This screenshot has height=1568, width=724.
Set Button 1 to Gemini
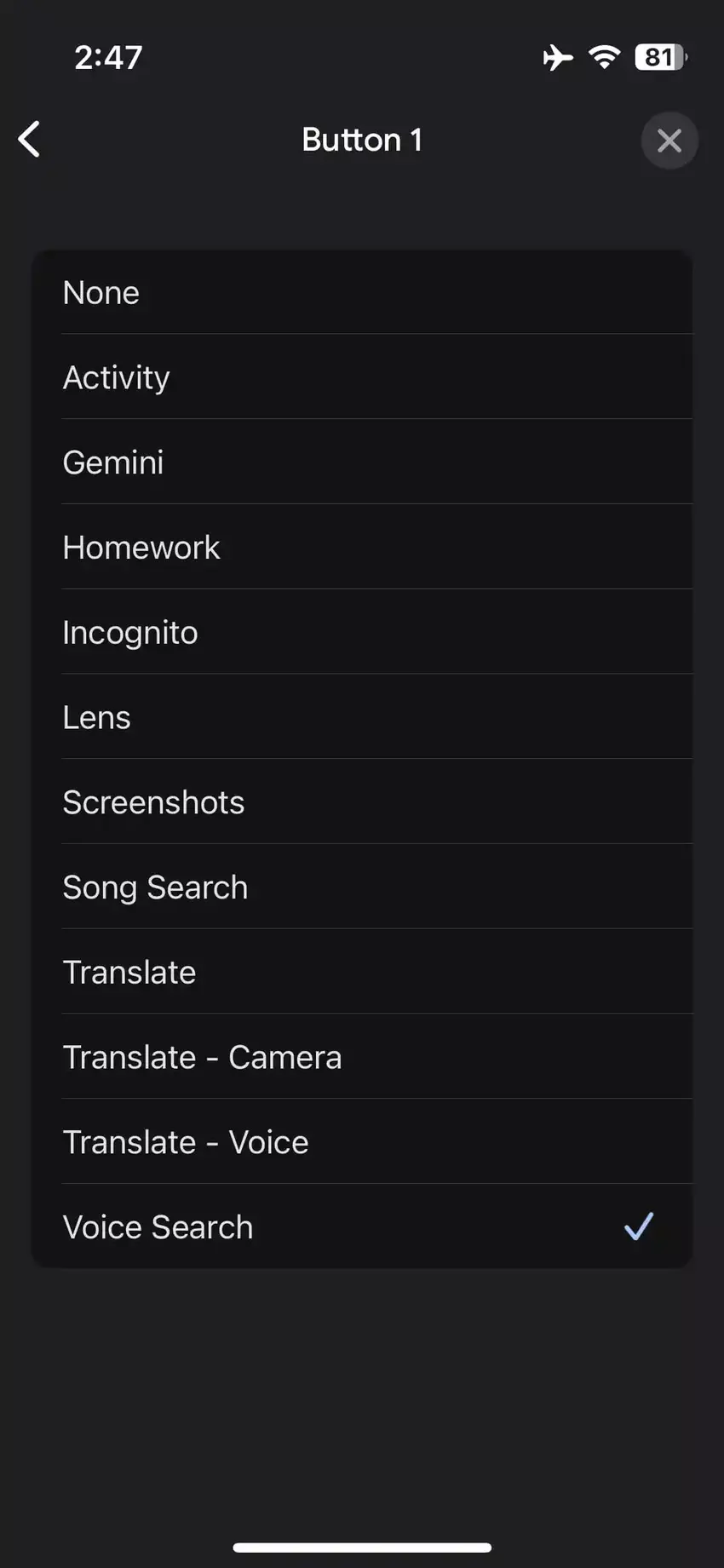click(361, 462)
